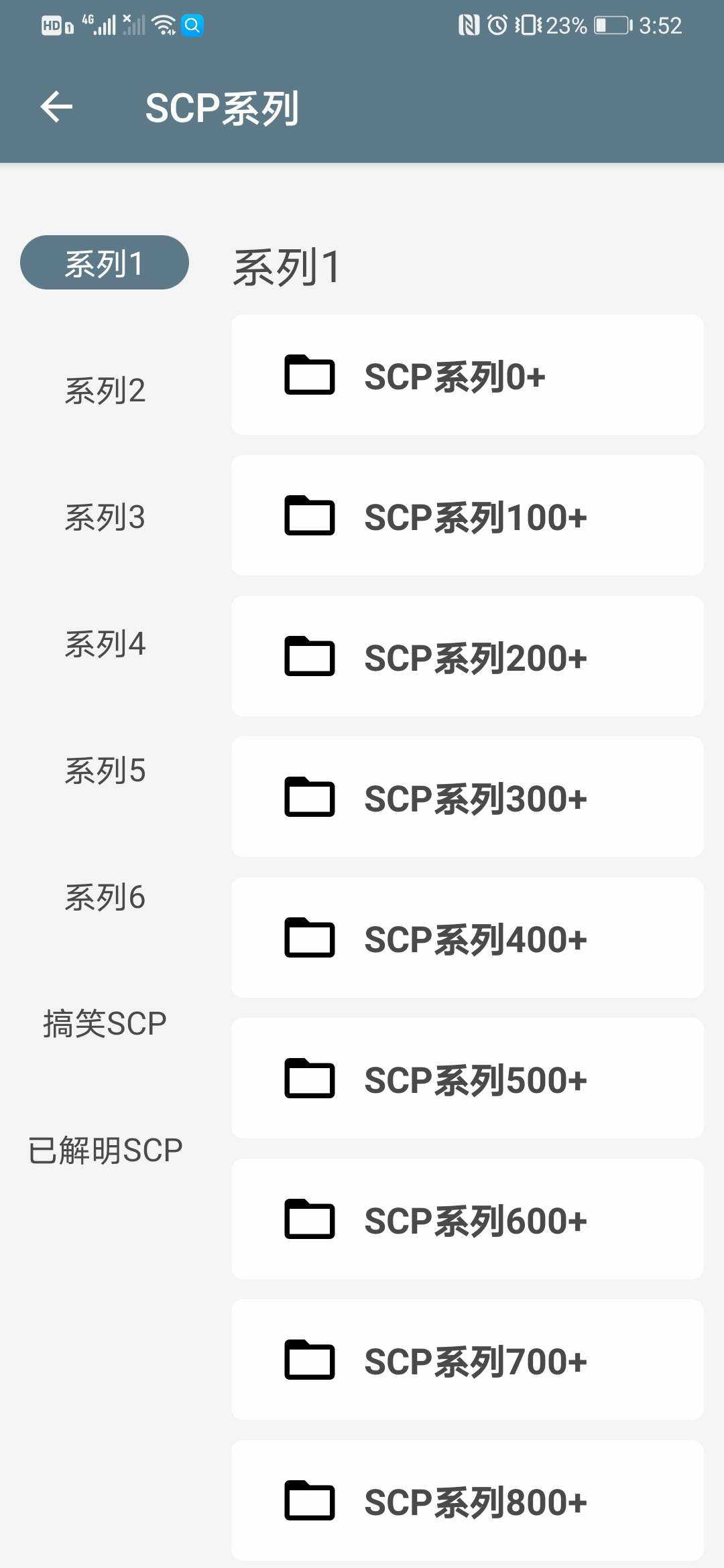Switch to the 系列3 tab
This screenshot has height=1568, width=724.
point(105,517)
